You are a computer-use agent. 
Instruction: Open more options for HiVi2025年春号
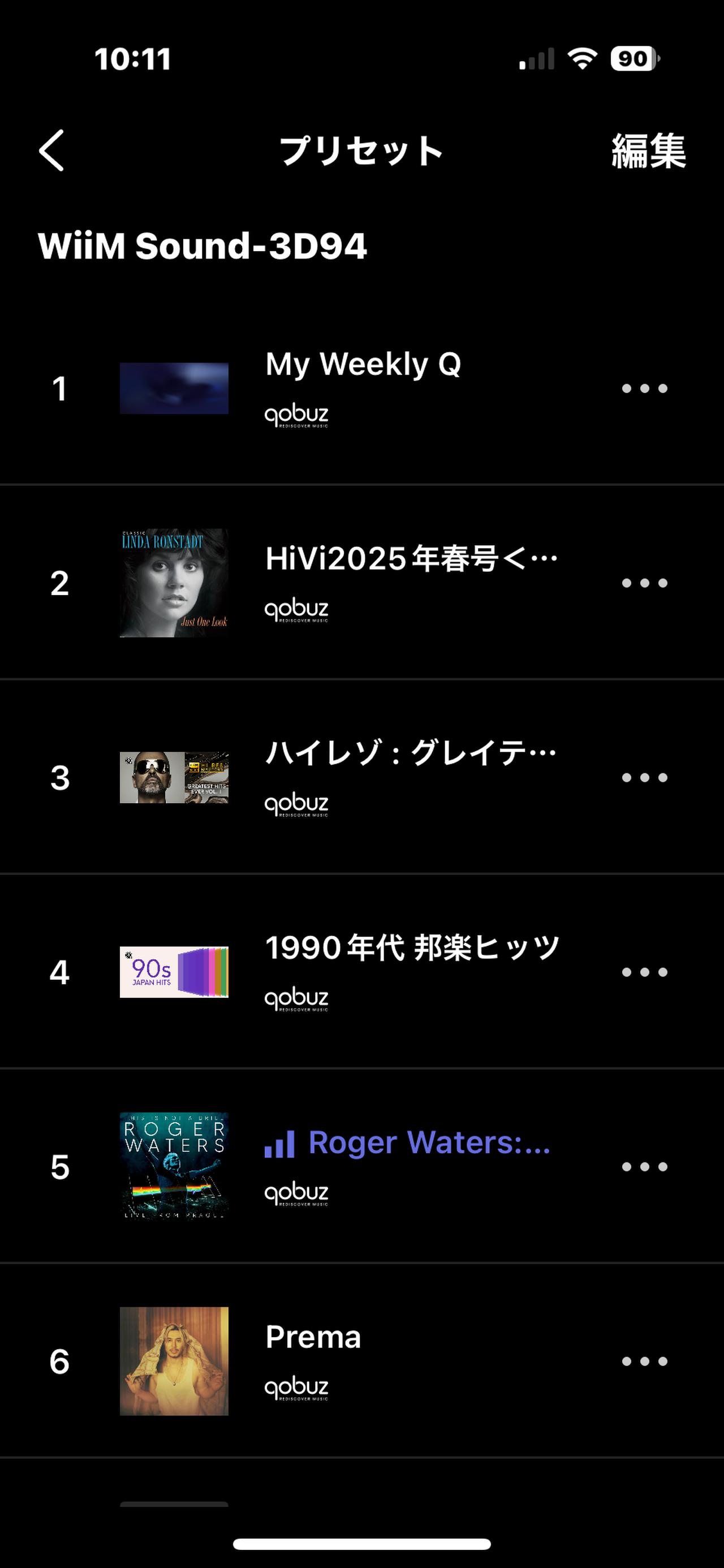[644, 583]
